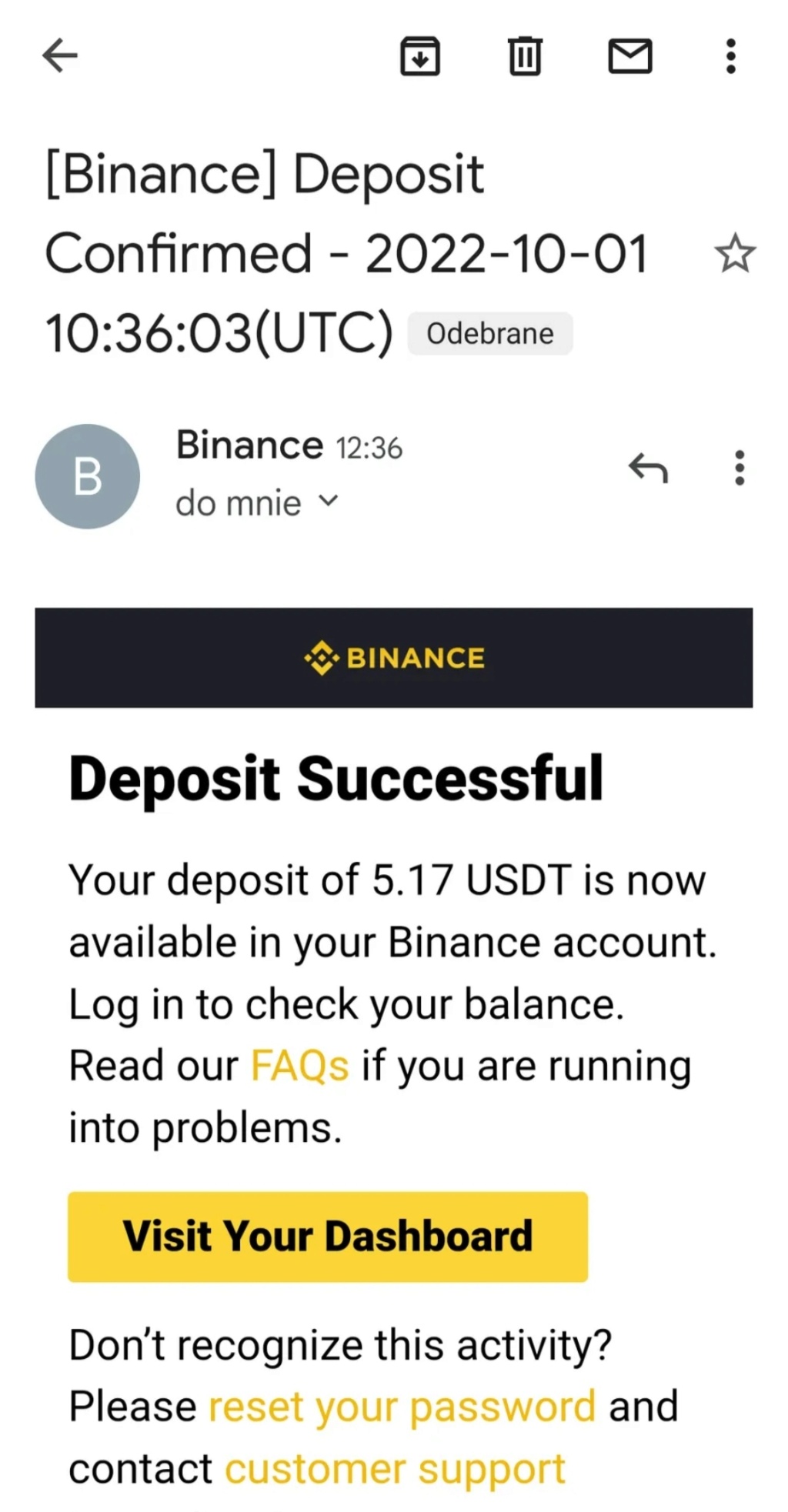Star this Deposit Confirmed email
Viewport: 788px width, 1512px height.
point(735,253)
